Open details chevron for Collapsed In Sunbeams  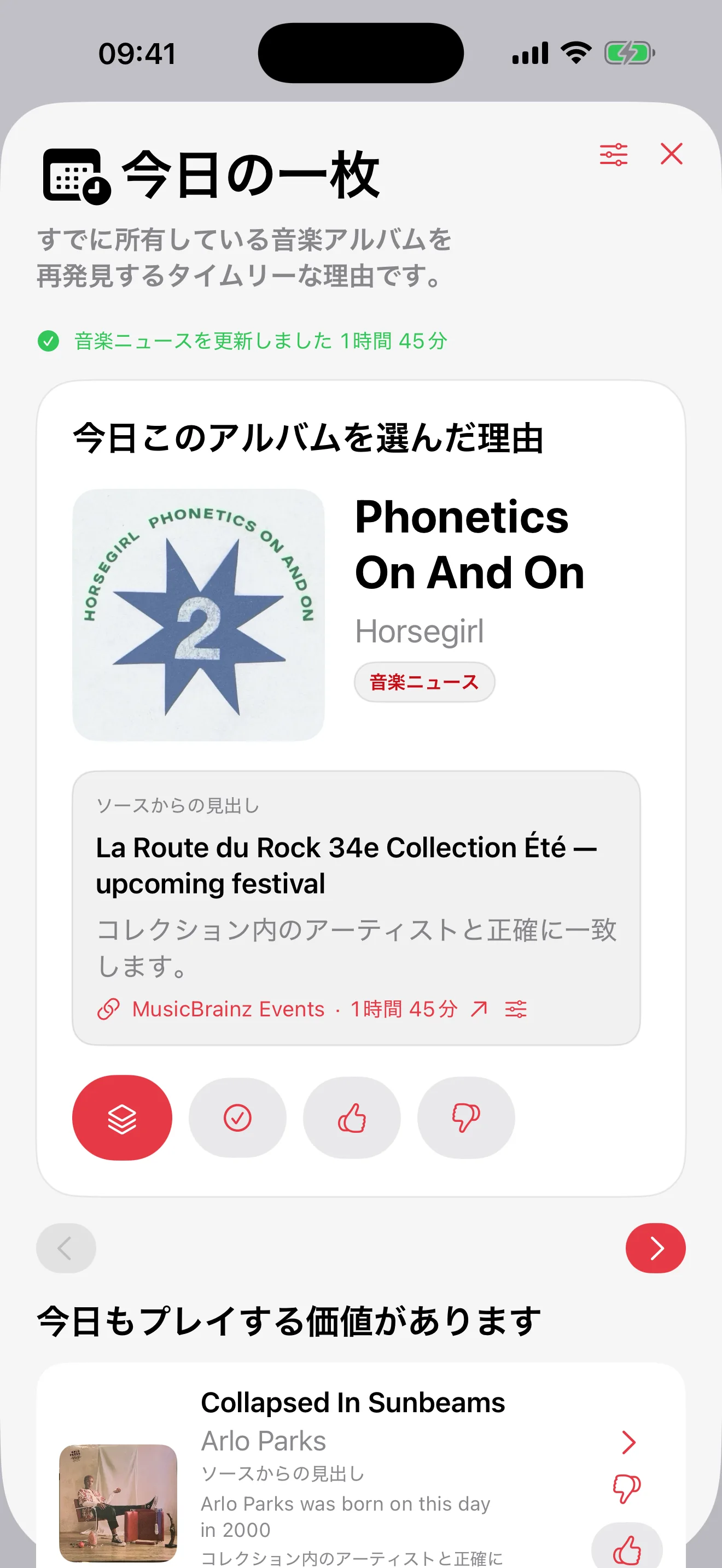click(x=627, y=1442)
